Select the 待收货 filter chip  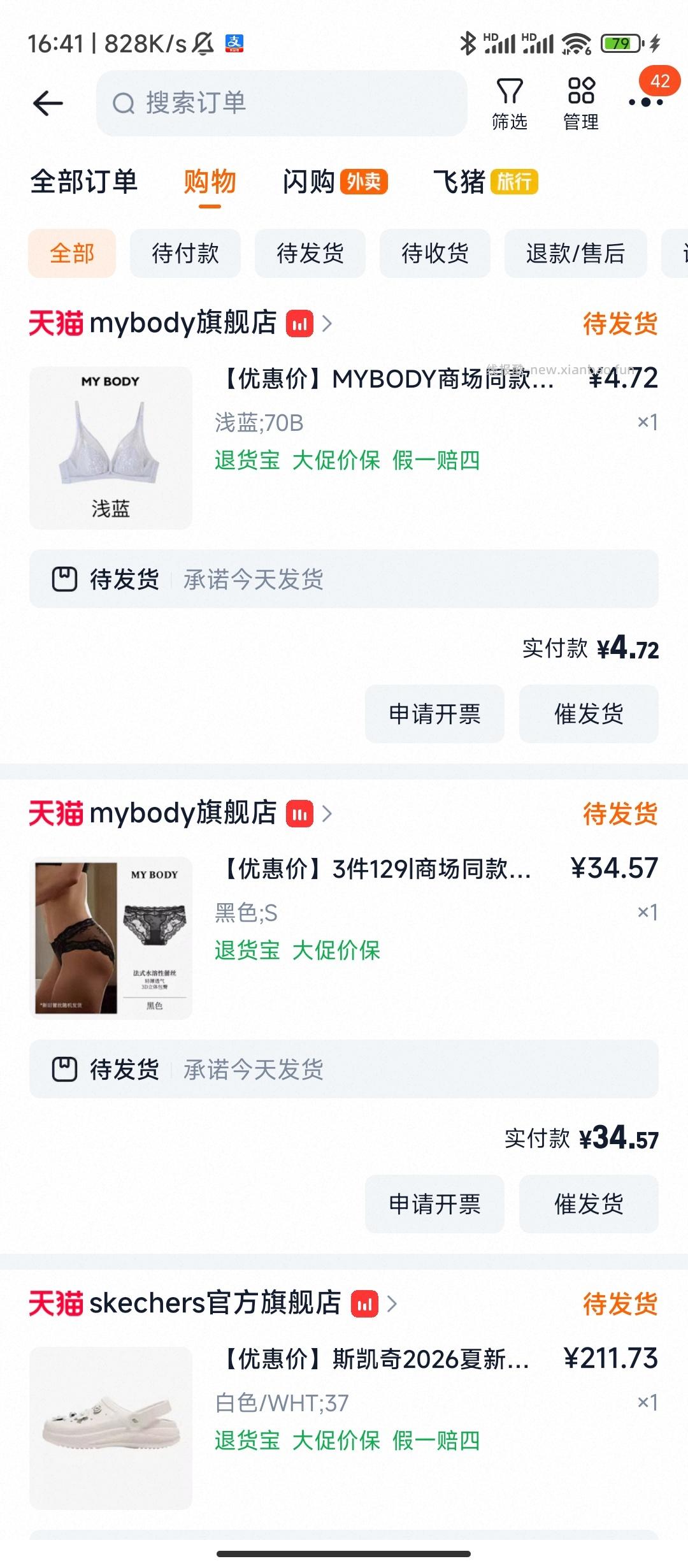[434, 254]
